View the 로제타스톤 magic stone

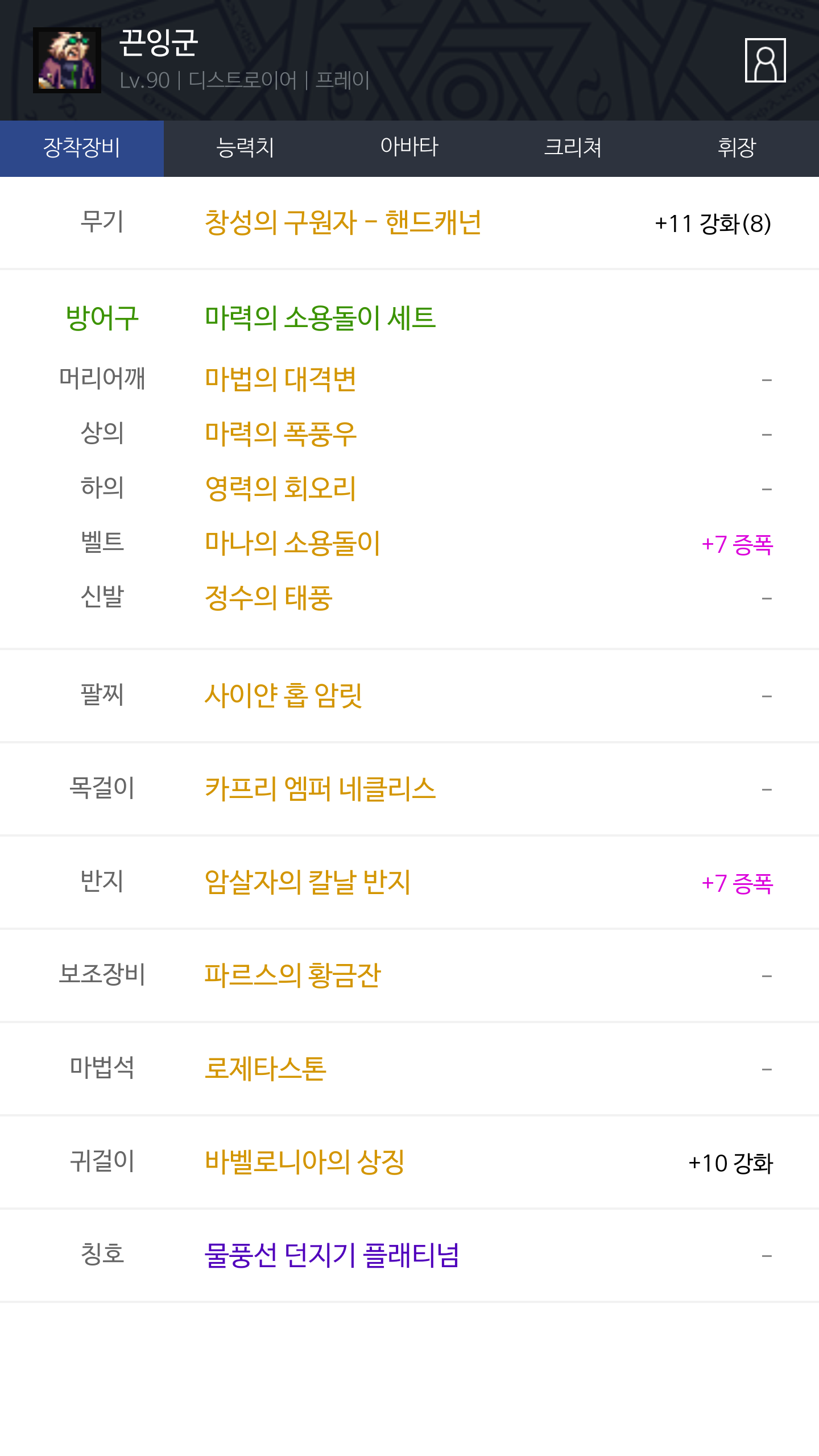click(x=266, y=1069)
